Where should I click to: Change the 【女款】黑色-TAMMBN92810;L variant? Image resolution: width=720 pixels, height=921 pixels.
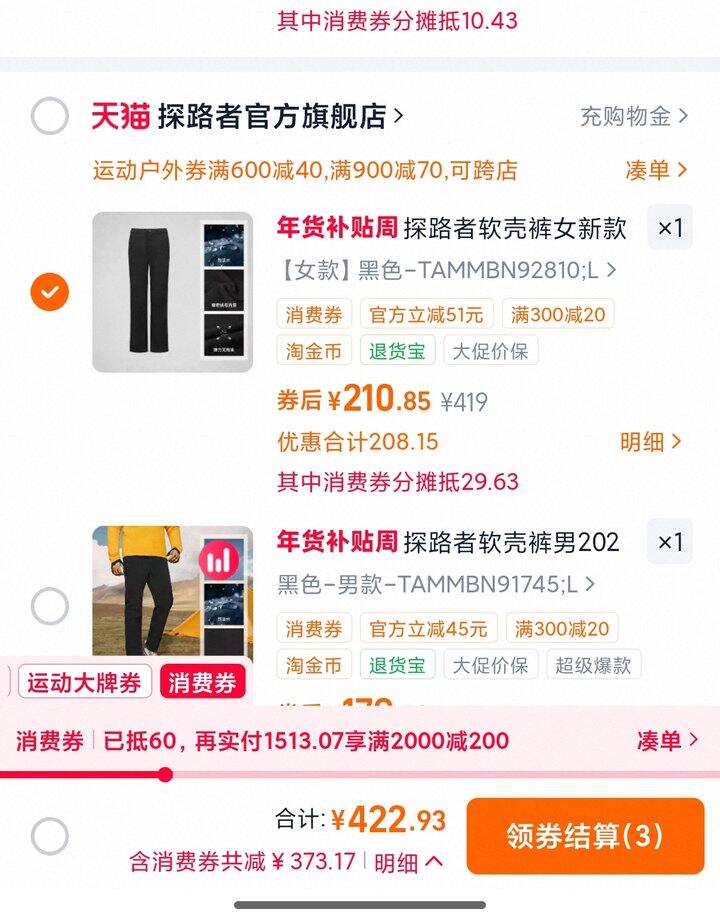pyautogui.click(x=446, y=270)
